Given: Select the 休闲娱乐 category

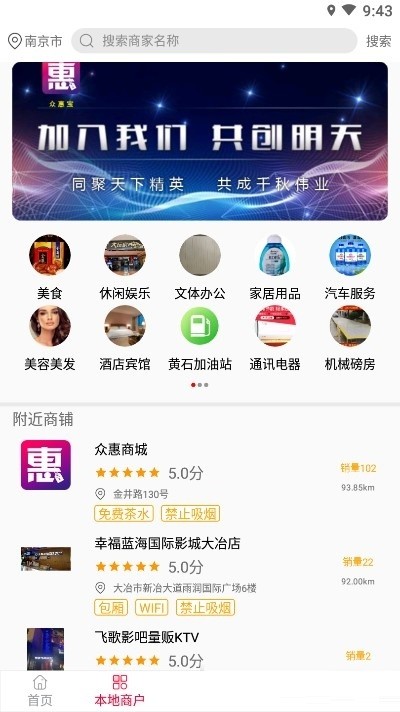Looking at the screenshot, I should click(125, 267).
